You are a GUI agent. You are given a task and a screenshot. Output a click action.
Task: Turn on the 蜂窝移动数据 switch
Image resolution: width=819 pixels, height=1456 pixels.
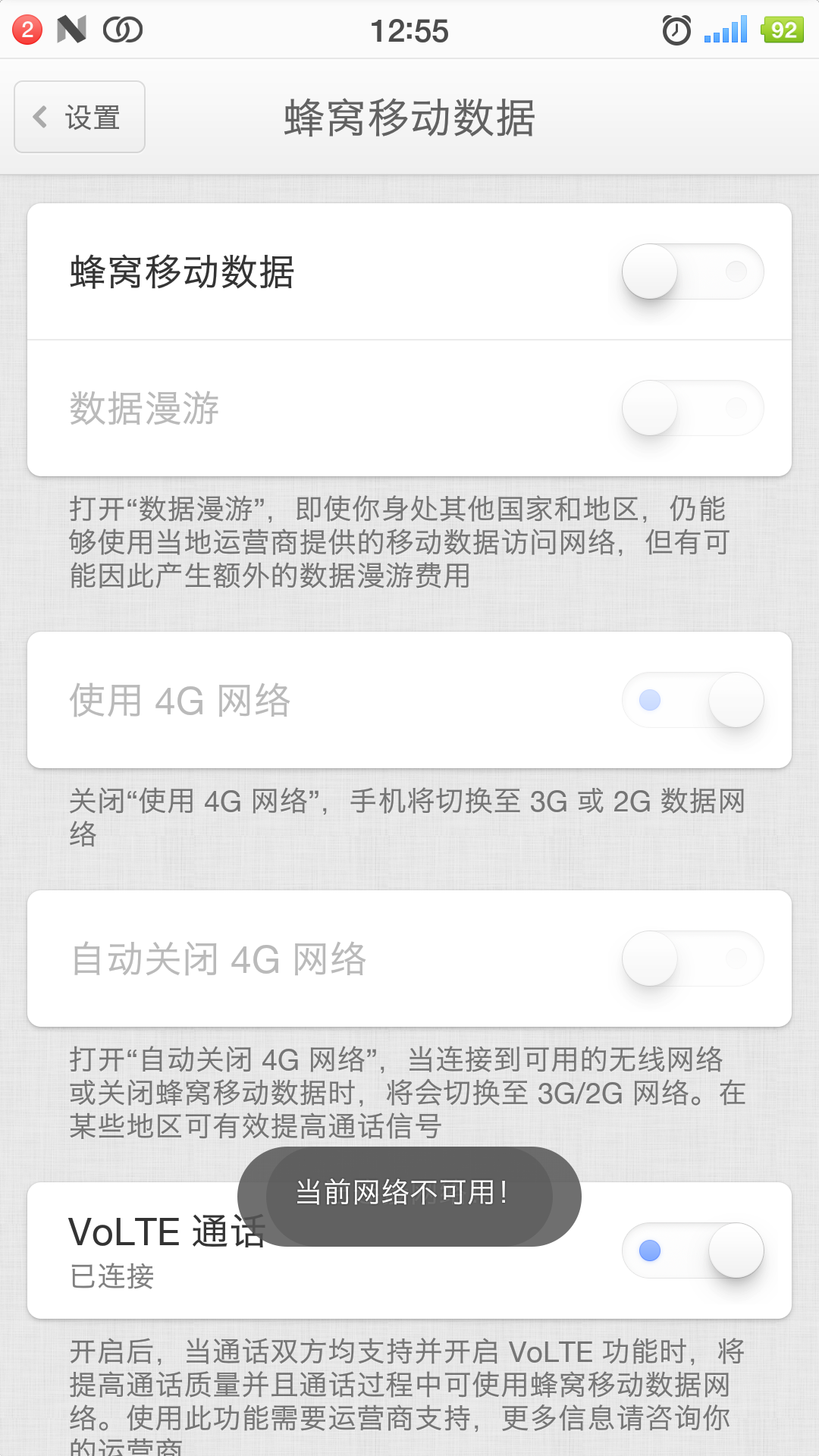pyautogui.click(x=692, y=271)
